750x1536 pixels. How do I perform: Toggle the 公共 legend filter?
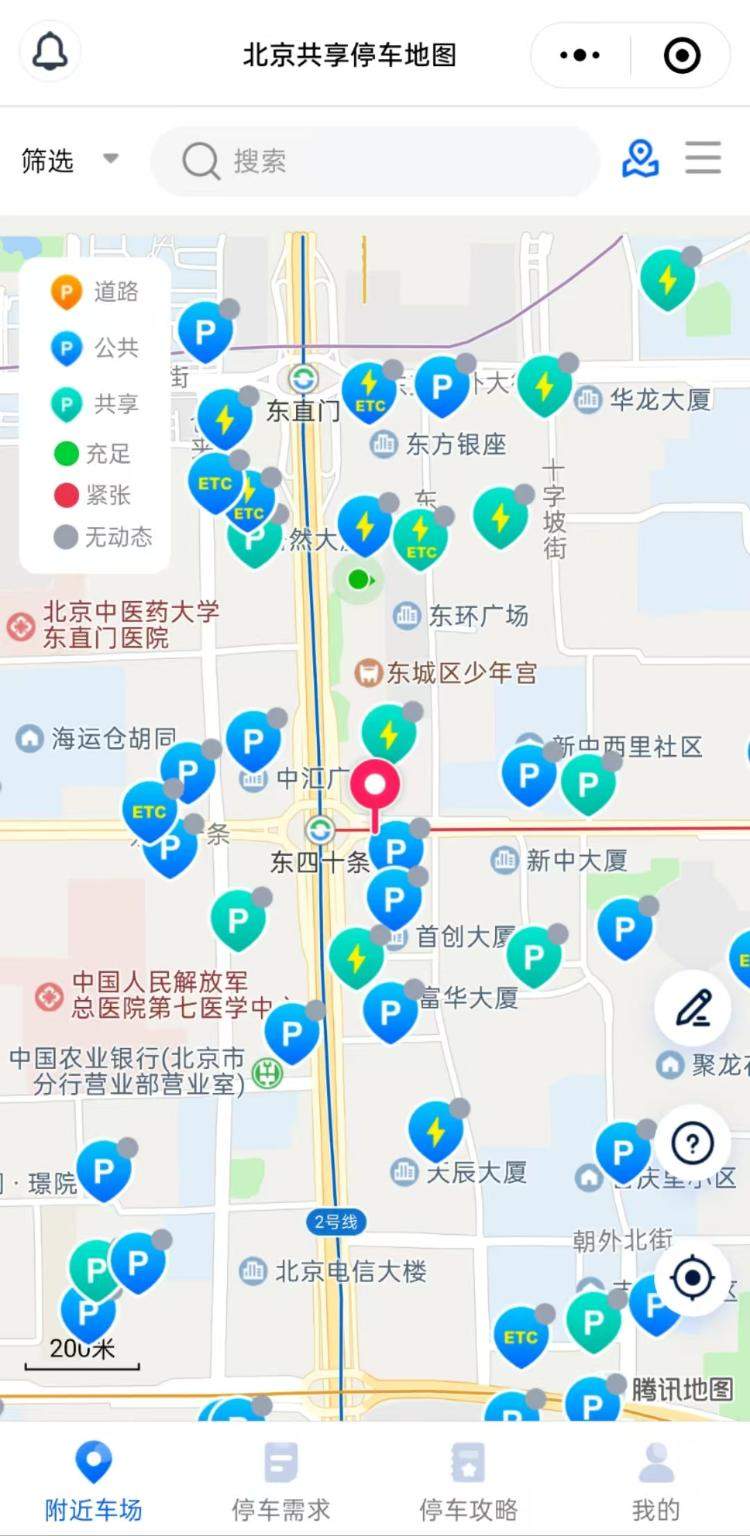coord(64,347)
